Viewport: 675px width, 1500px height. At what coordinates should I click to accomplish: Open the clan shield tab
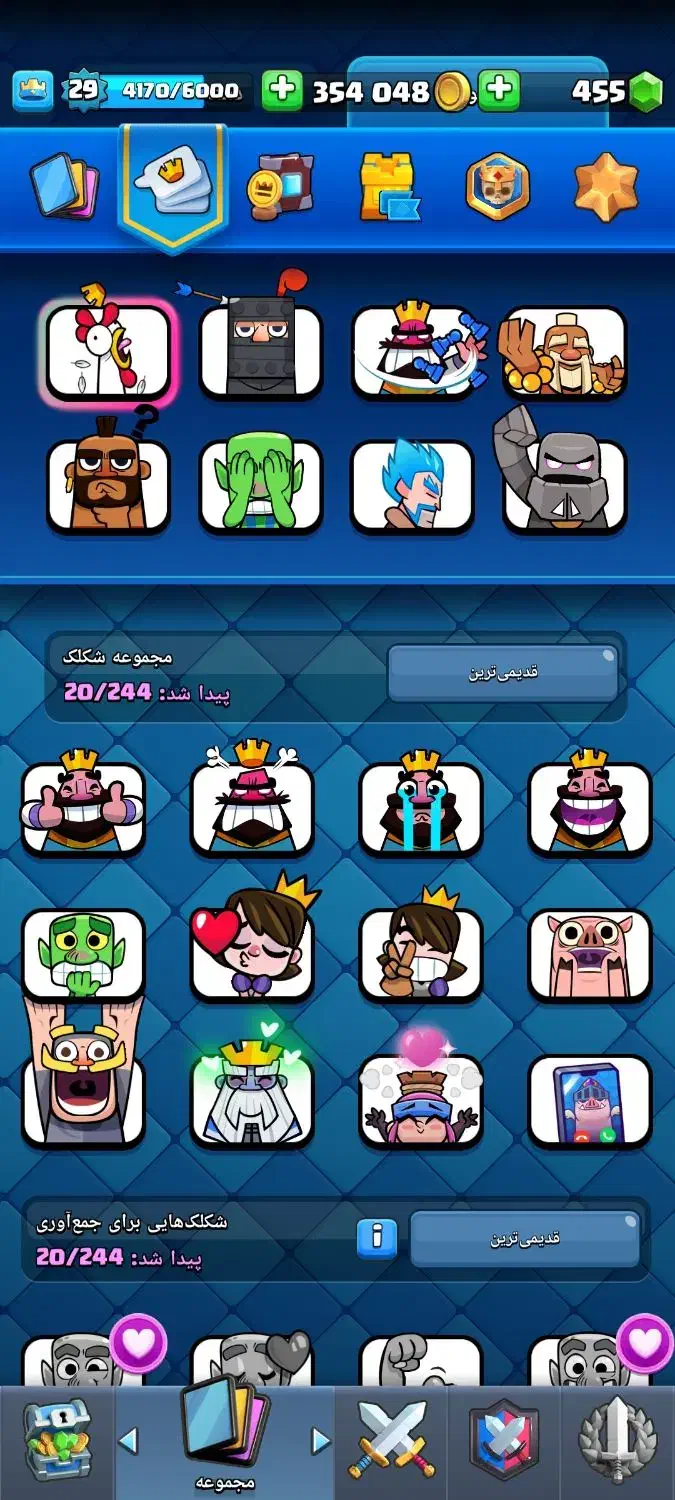(x=504, y=1440)
